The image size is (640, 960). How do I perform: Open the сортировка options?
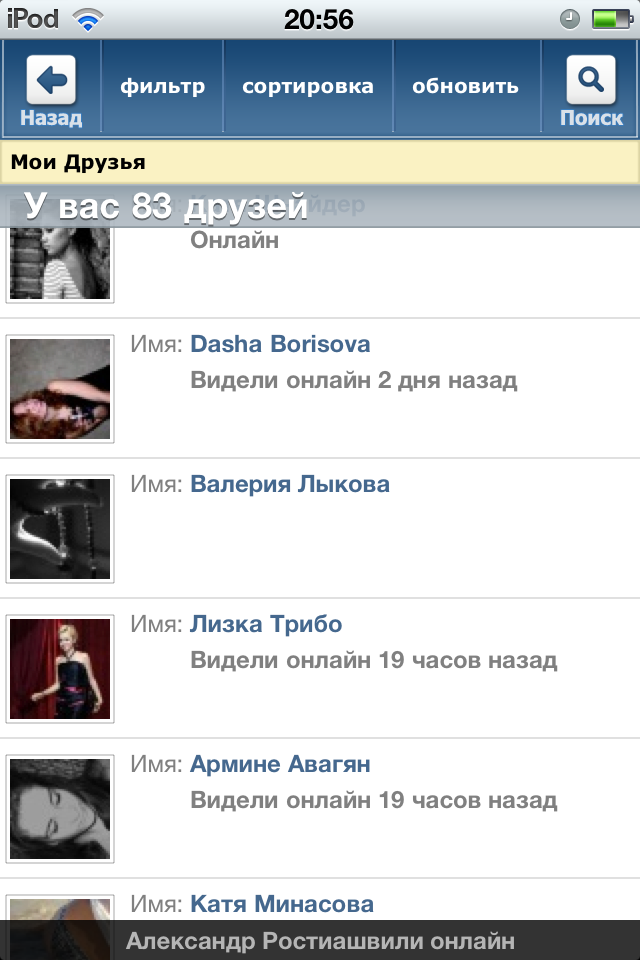[308, 87]
